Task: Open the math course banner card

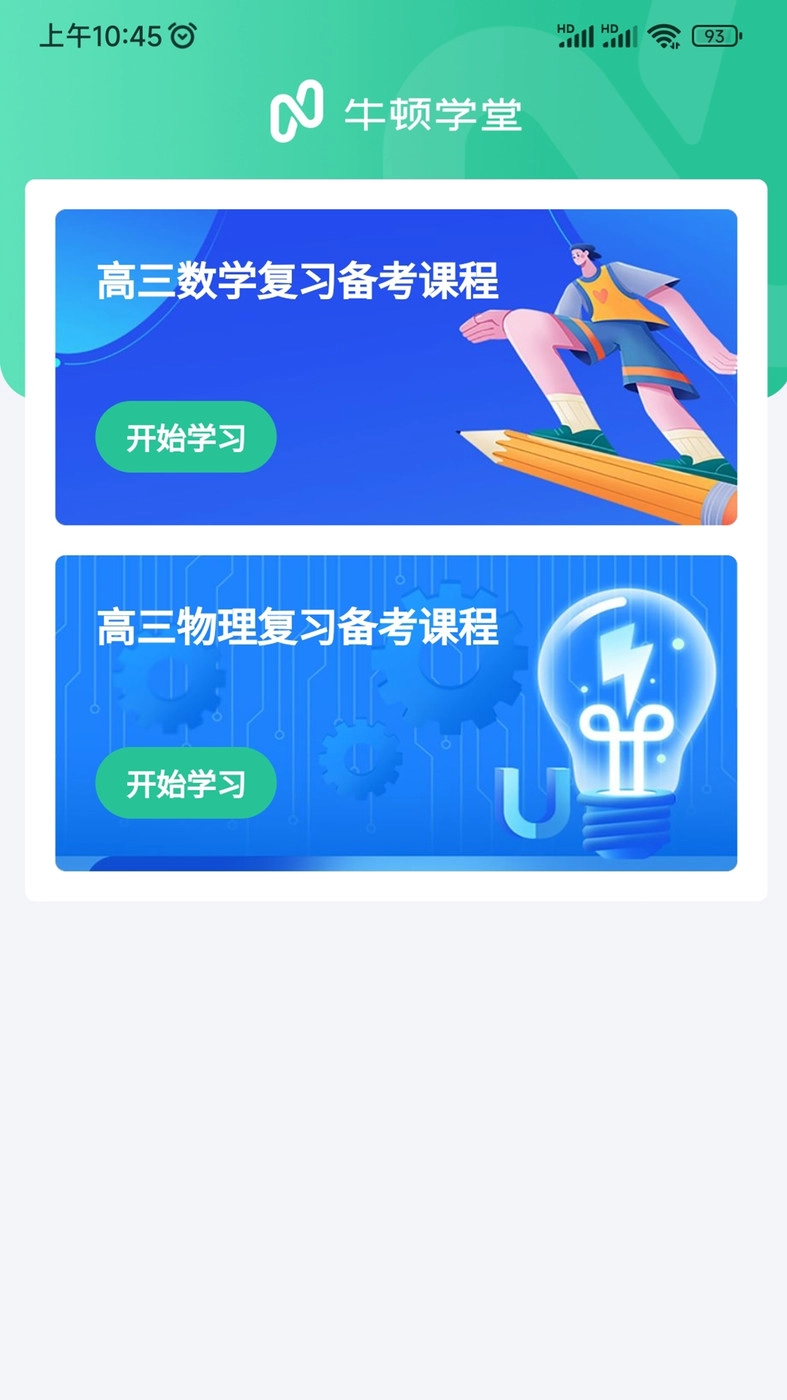Action: (x=394, y=365)
